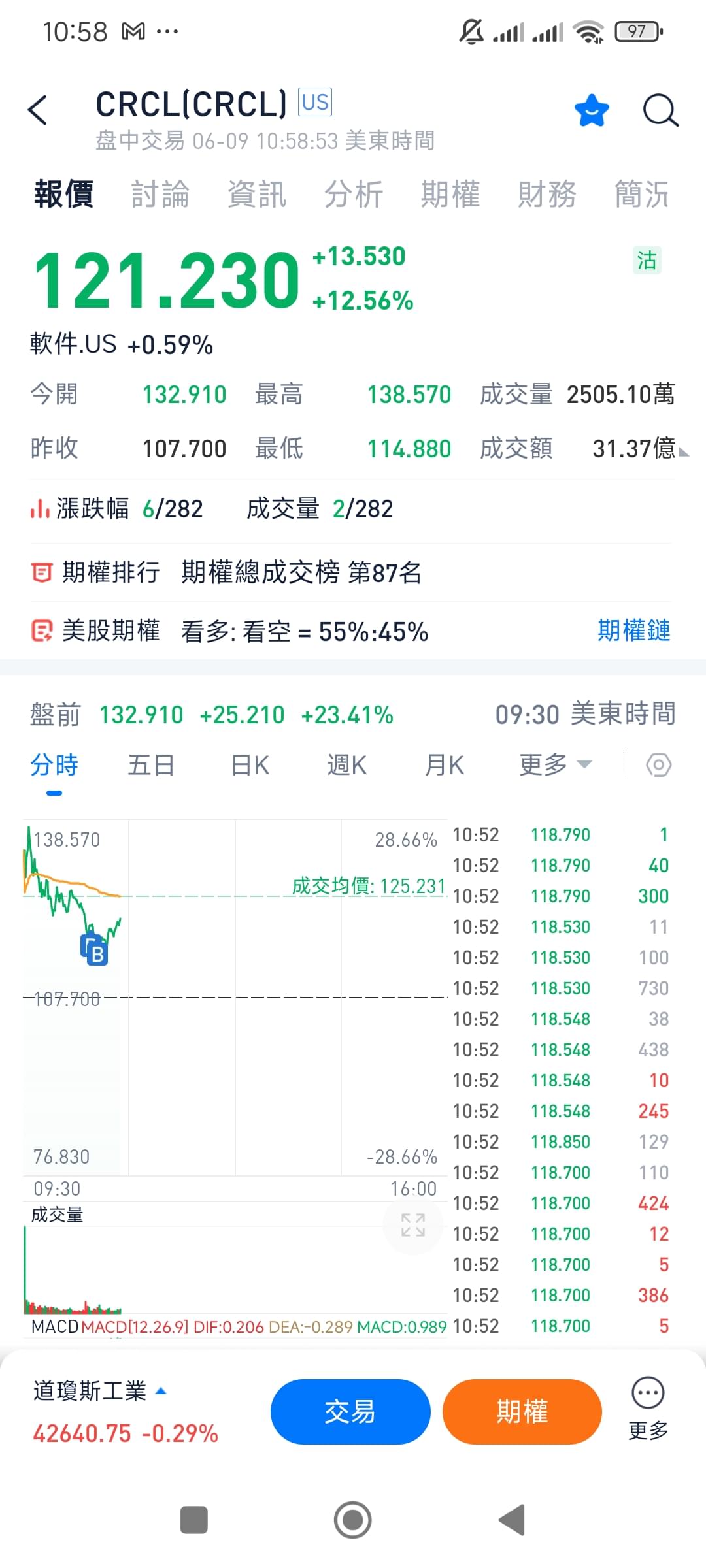Open the 期權 top tab
Viewport: 706px width, 1568px height.
click(450, 194)
